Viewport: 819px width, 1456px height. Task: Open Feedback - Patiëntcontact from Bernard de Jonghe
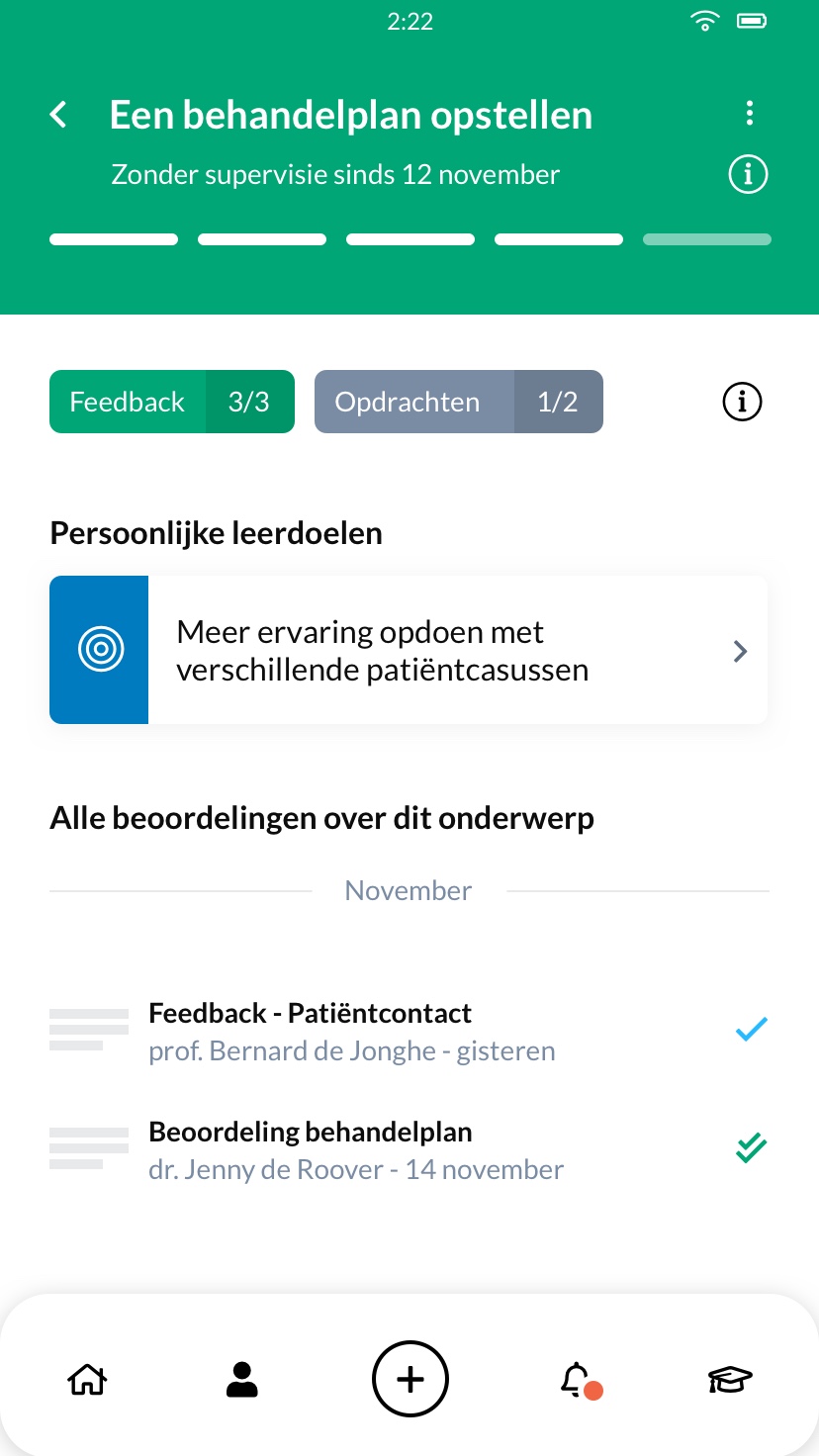click(x=409, y=1031)
